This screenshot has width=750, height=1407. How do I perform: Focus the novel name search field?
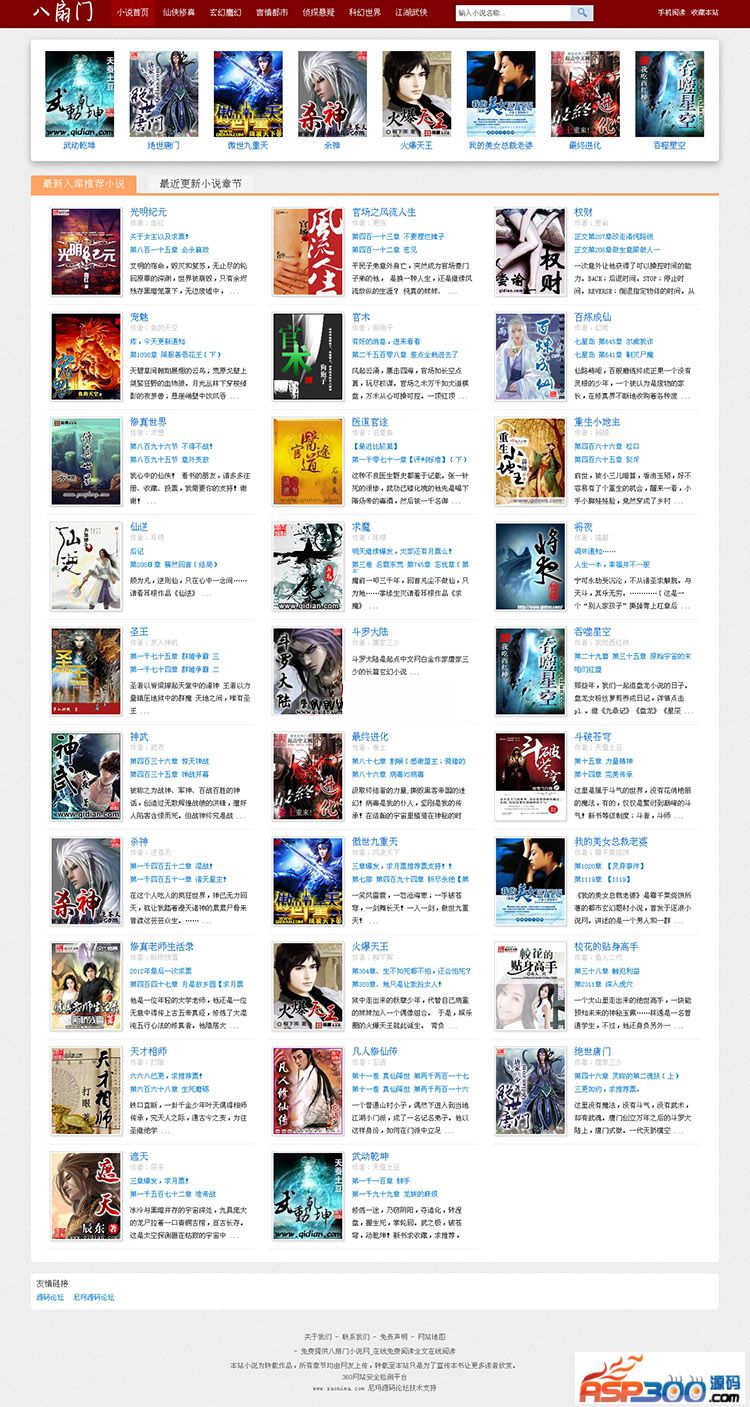click(512, 13)
